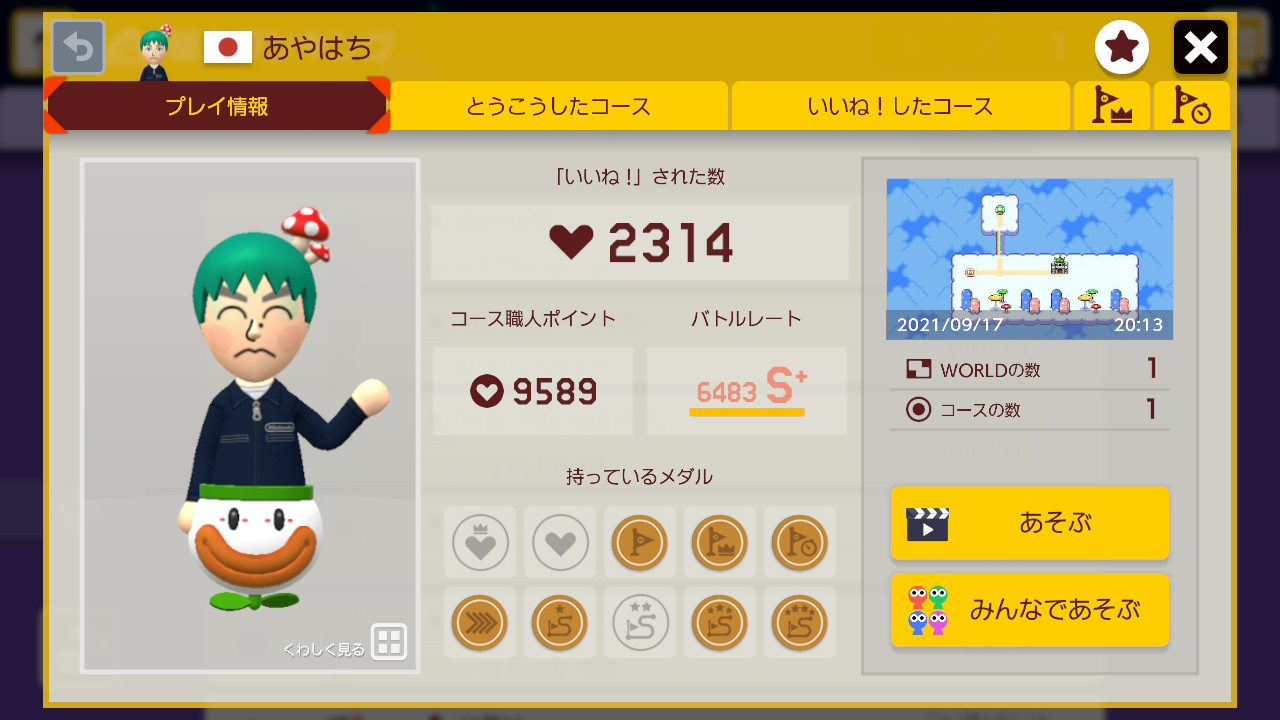Viewport: 1280px width, 720px height.
Task: Switch to the とうこうしたコース tab
Action: tap(558, 106)
